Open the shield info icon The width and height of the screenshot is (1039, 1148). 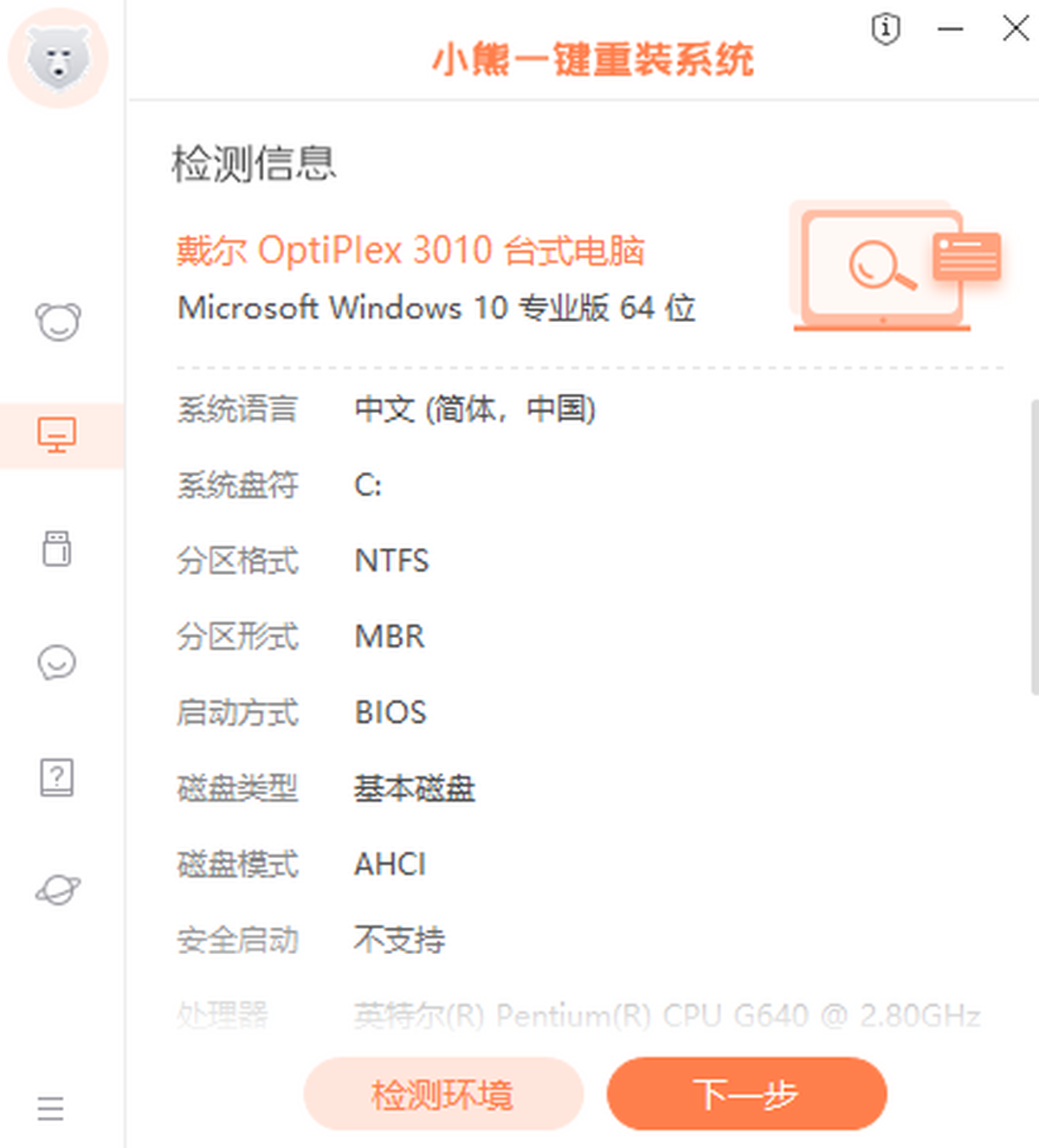pyautogui.click(x=885, y=29)
